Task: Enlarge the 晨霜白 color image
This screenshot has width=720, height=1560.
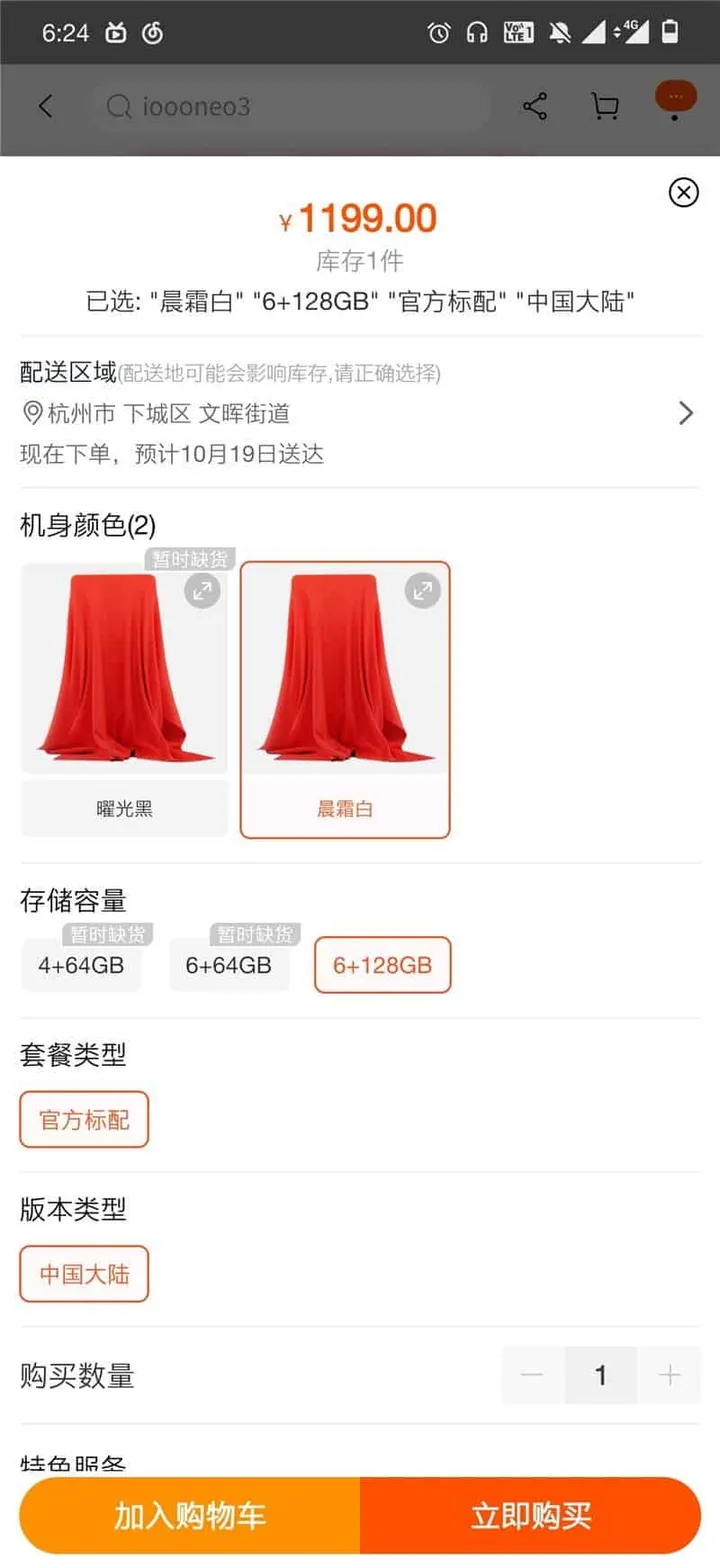Action: point(422,591)
